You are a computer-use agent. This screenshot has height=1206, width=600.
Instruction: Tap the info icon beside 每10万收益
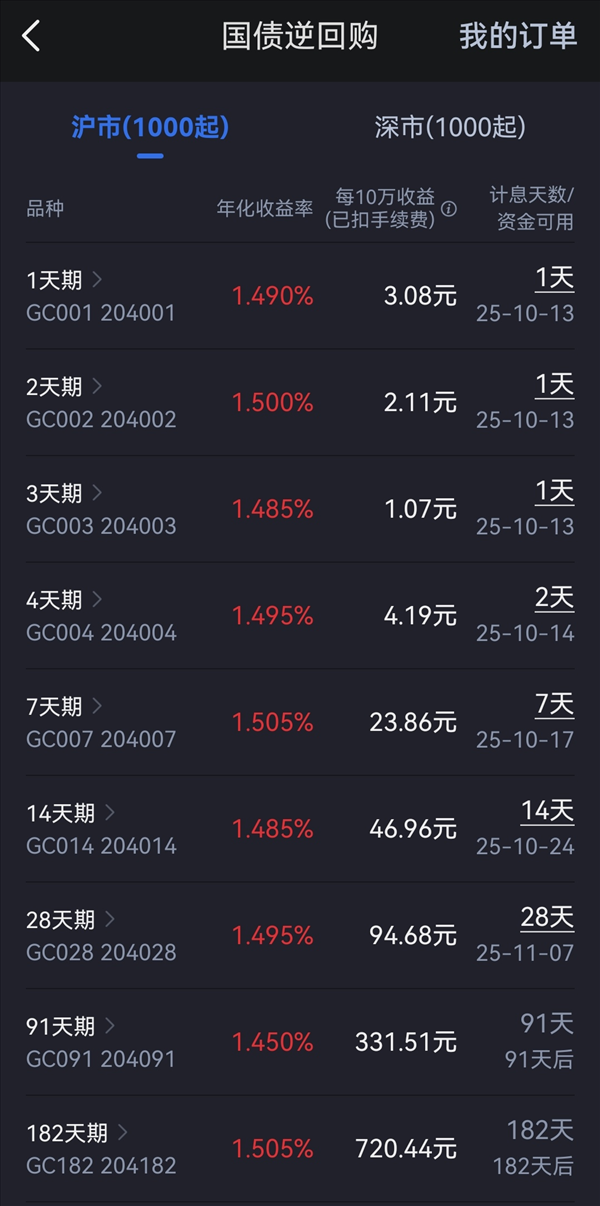[449, 210]
